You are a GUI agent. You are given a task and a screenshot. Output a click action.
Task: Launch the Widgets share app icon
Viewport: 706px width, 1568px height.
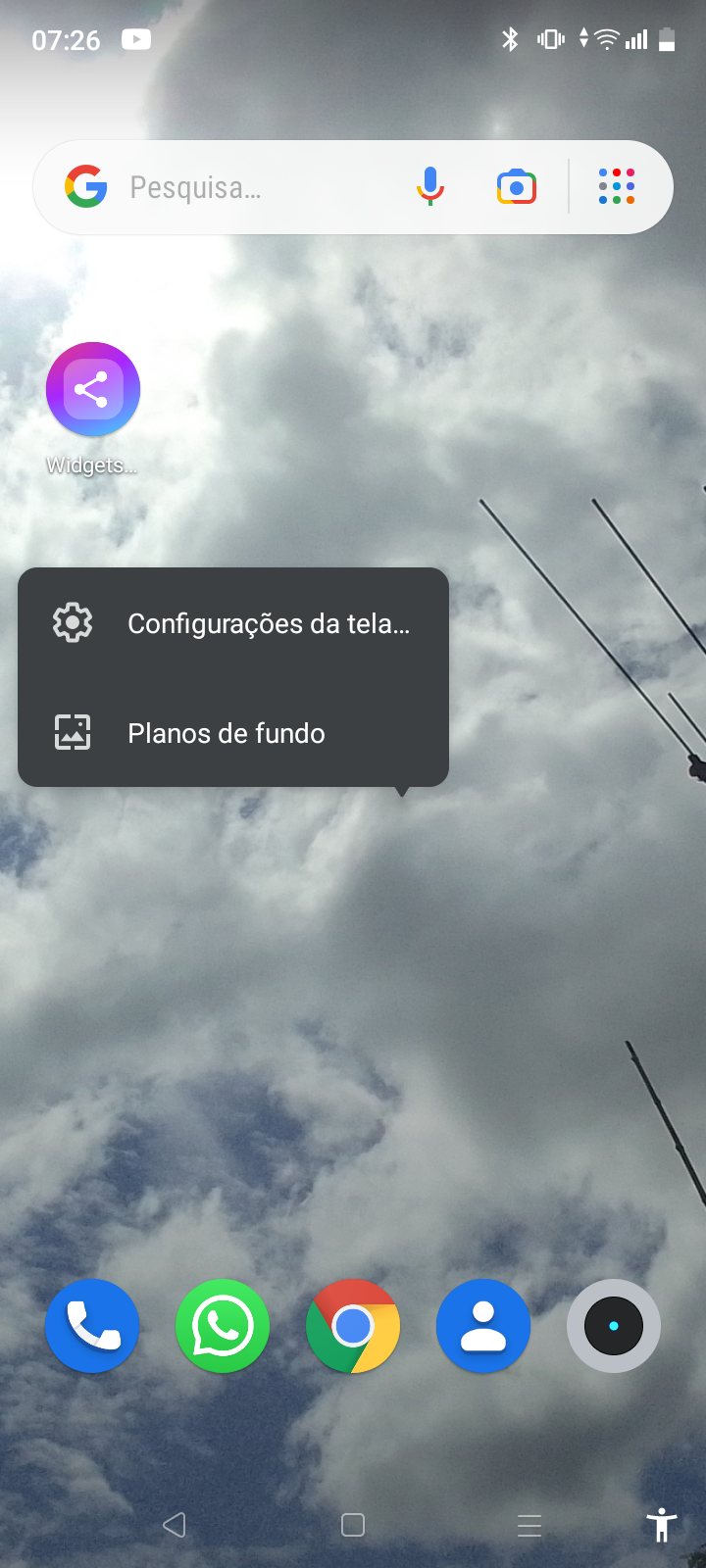click(x=93, y=390)
